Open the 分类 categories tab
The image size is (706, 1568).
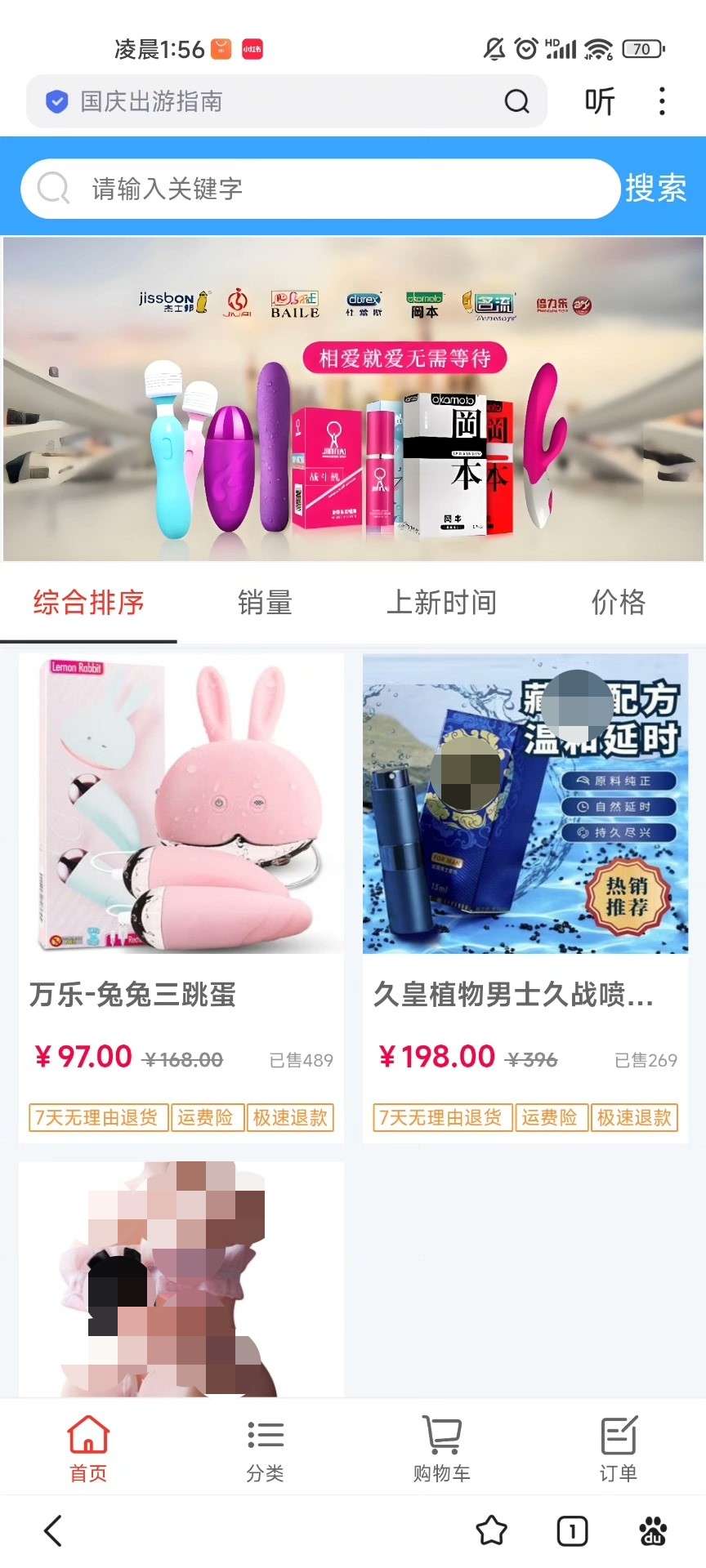265,1448
